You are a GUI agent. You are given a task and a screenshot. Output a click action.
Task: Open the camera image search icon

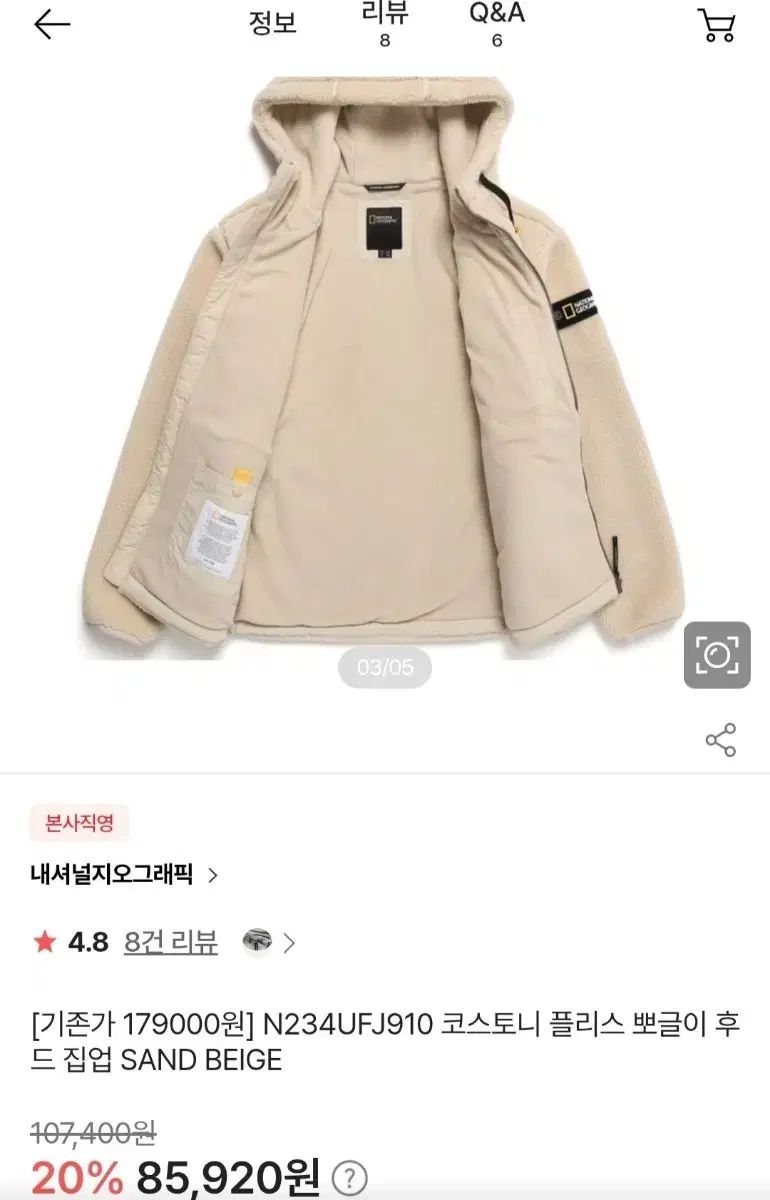coord(717,655)
